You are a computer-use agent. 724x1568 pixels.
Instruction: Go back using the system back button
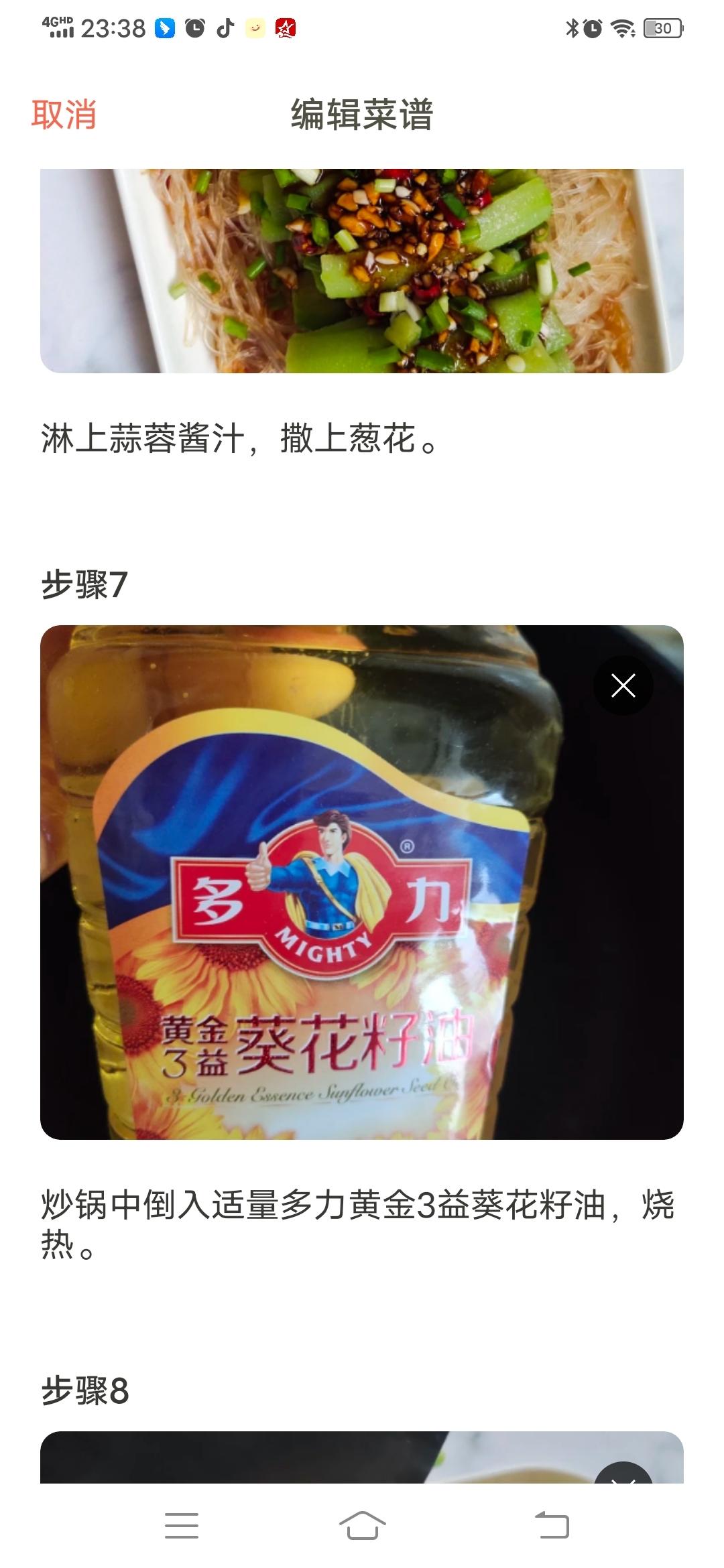(552, 1526)
